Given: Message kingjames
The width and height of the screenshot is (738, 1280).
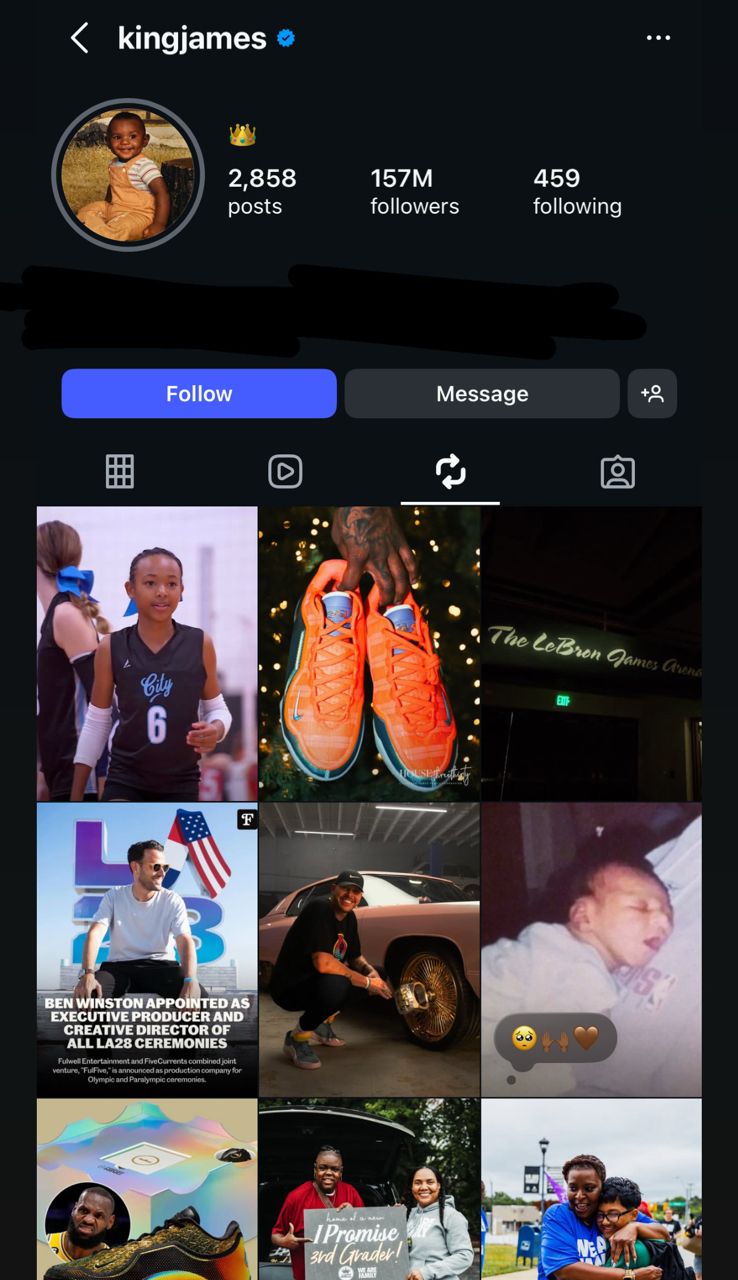Looking at the screenshot, I should (x=482, y=393).
